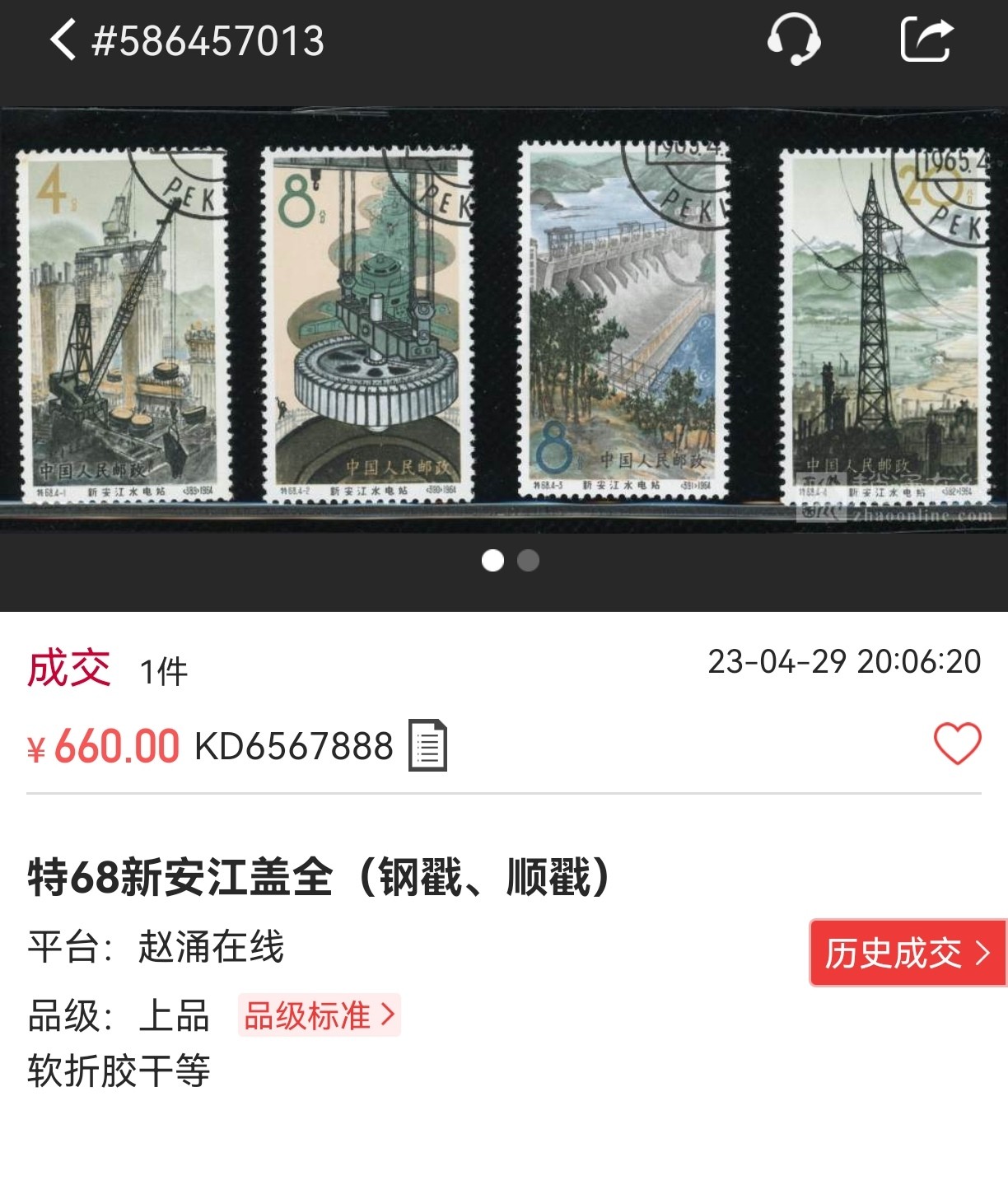Viewport: 1008px width, 1185px height.
Task: Go back using the top-left arrow
Action: (x=63, y=40)
